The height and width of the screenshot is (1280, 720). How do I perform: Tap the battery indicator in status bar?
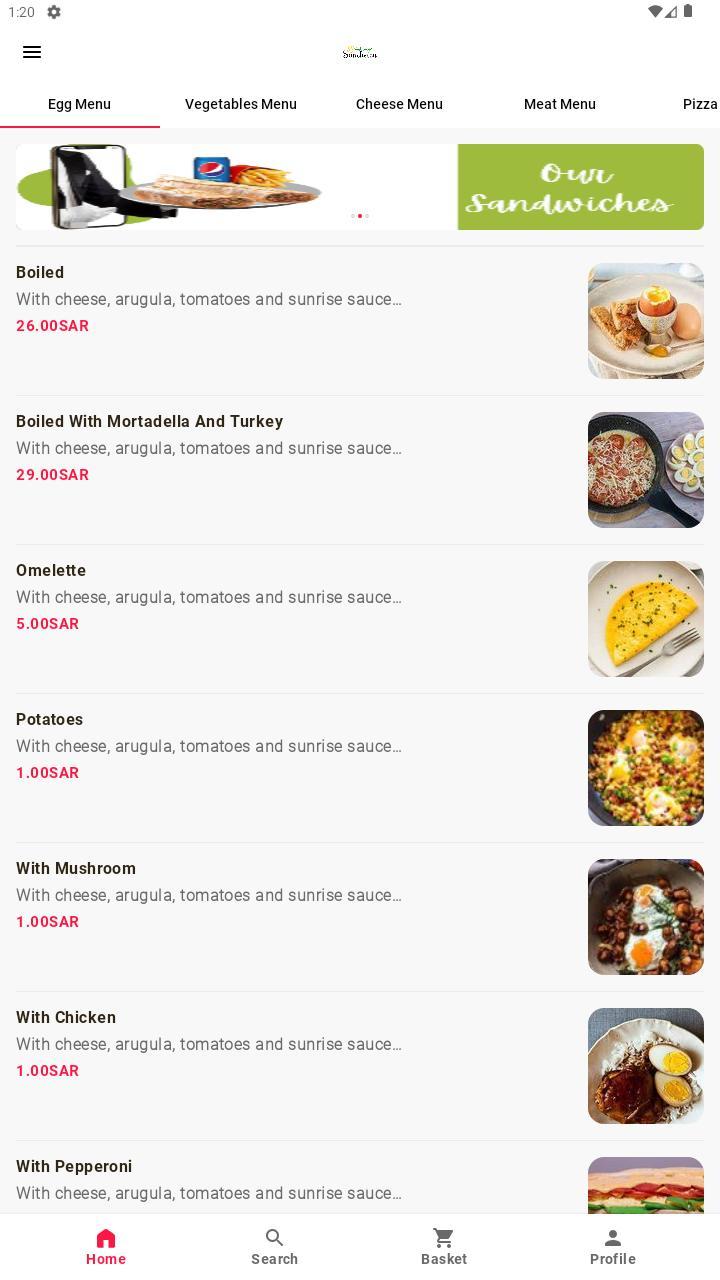(687, 13)
